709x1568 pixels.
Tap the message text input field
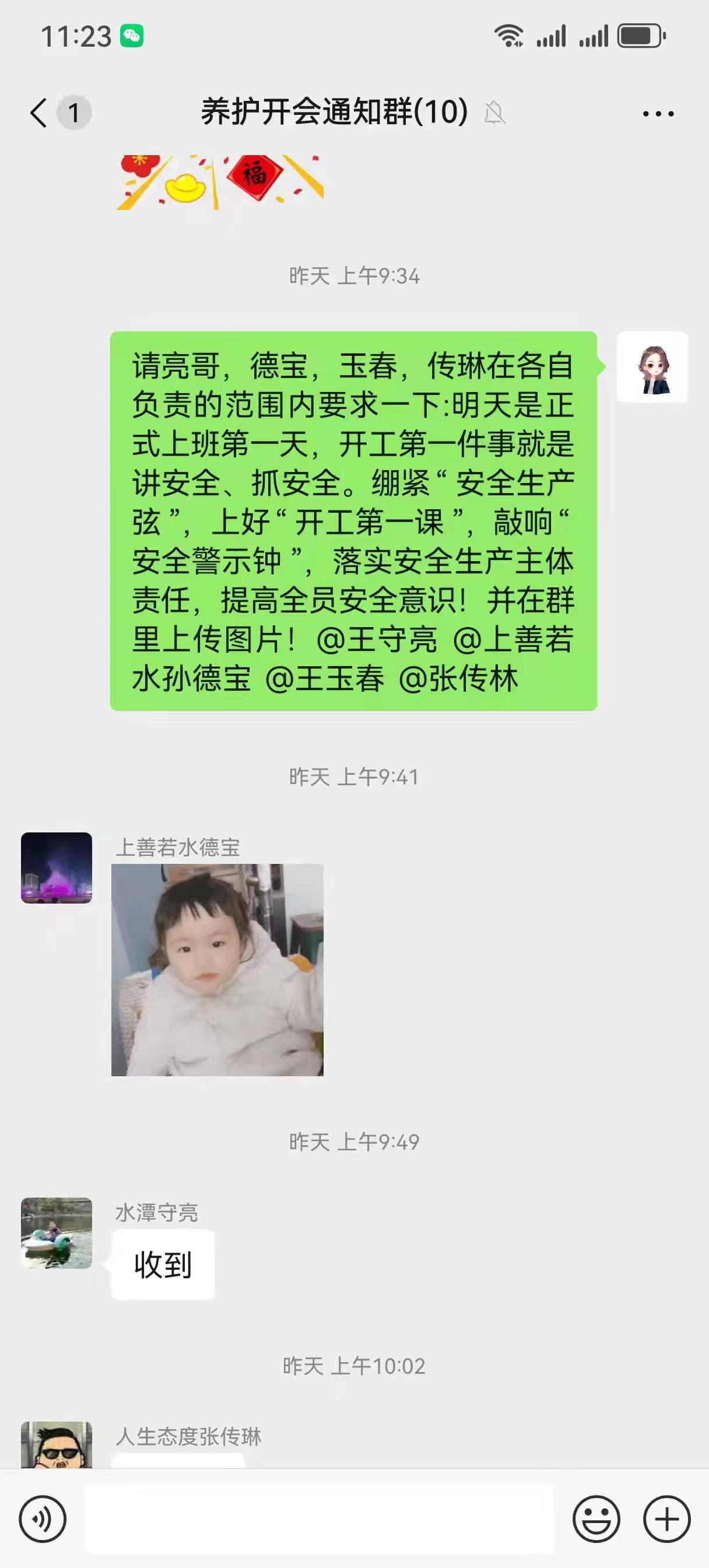tap(319, 1518)
